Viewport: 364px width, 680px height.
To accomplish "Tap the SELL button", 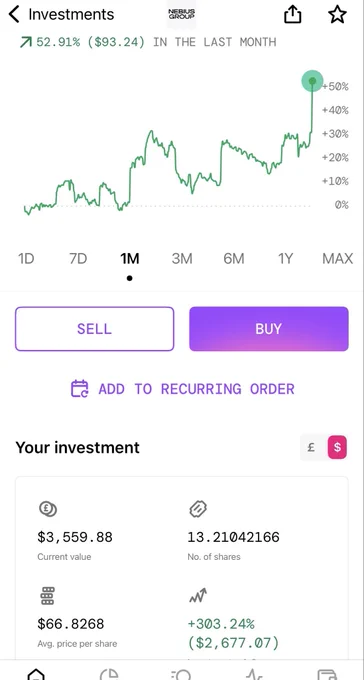I will click(x=95, y=329).
